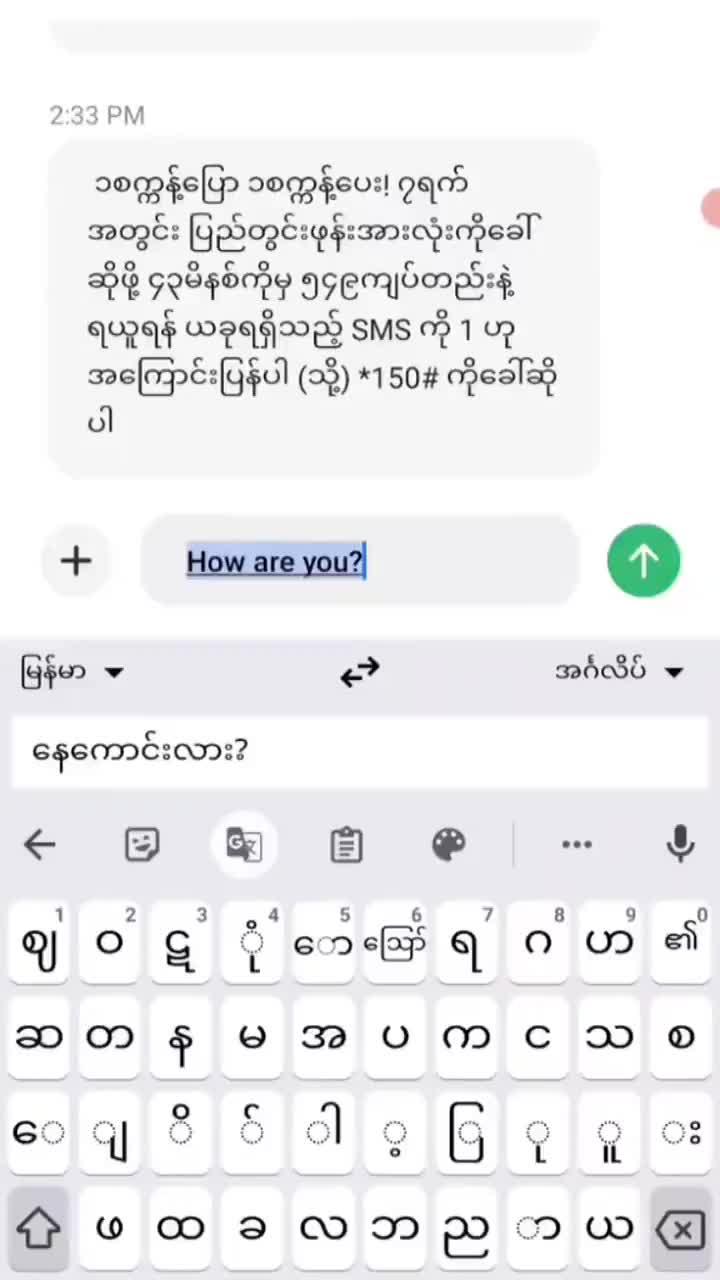This screenshot has height=1280, width=720.
Task: Tap the keyboard shift key
Action: (x=38, y=1229)
